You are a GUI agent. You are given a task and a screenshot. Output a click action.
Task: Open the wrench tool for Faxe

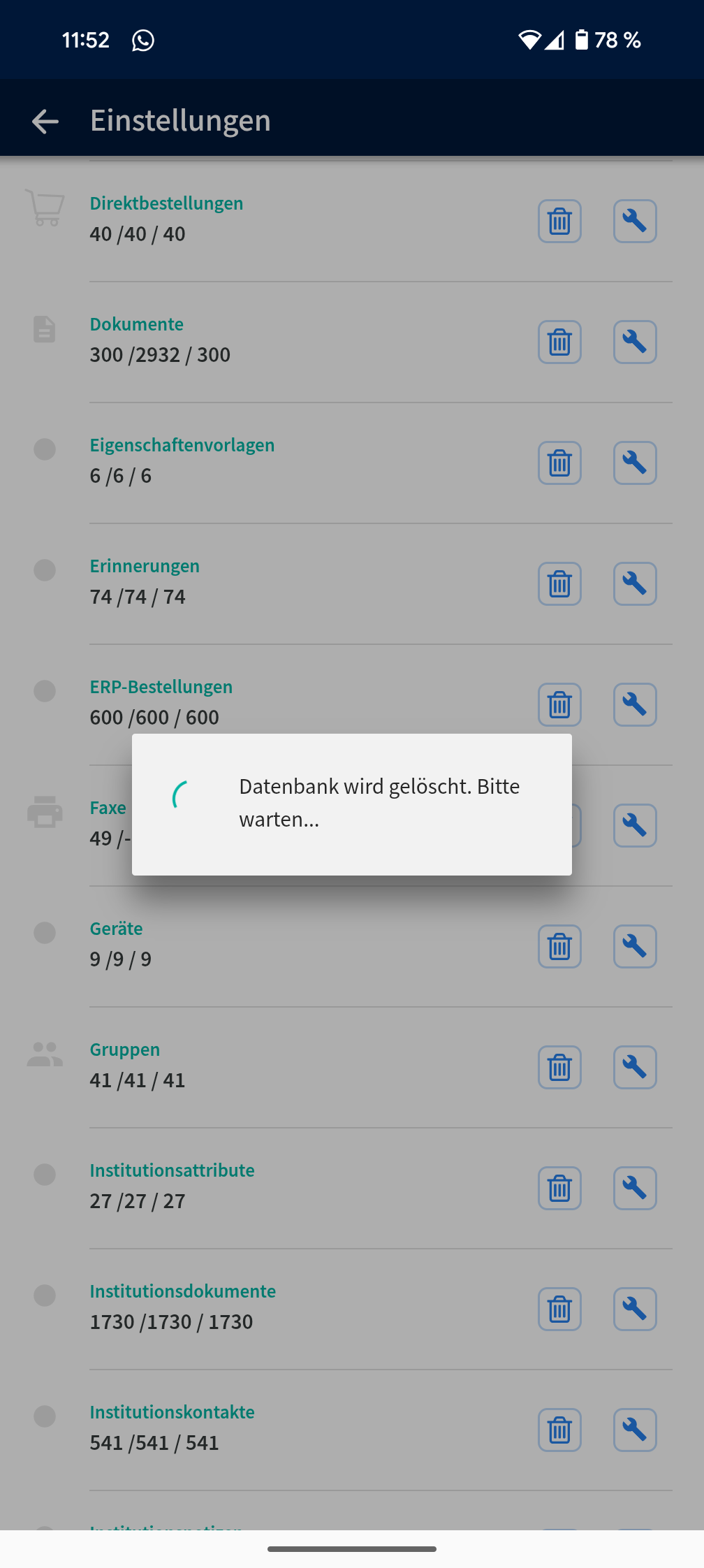tap(634, 826)
